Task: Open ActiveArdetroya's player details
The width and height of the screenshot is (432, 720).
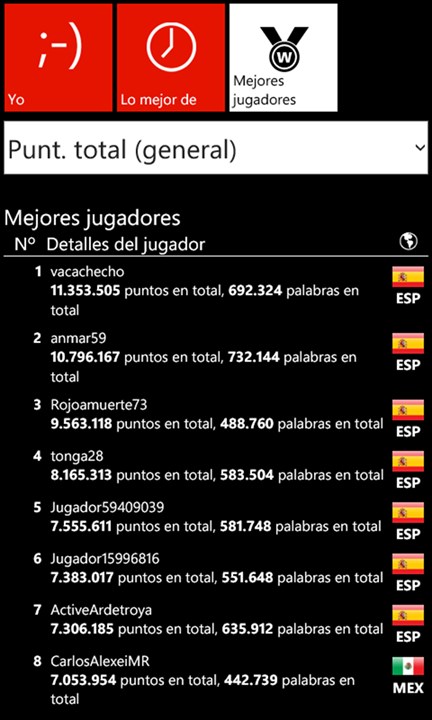Action: pos(216,622)
